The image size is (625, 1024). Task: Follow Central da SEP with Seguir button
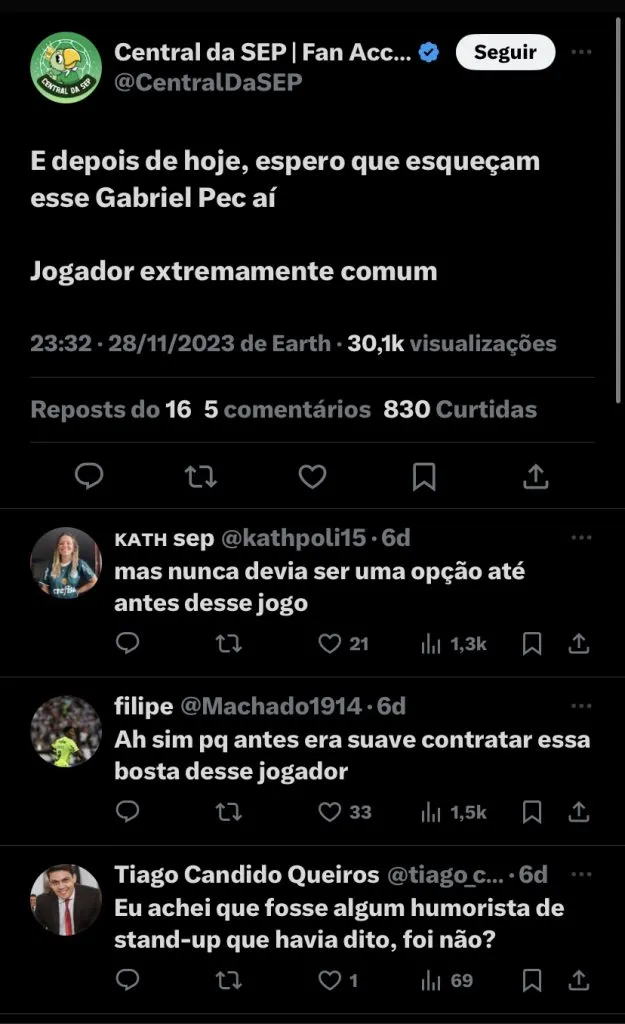(505, 52)
